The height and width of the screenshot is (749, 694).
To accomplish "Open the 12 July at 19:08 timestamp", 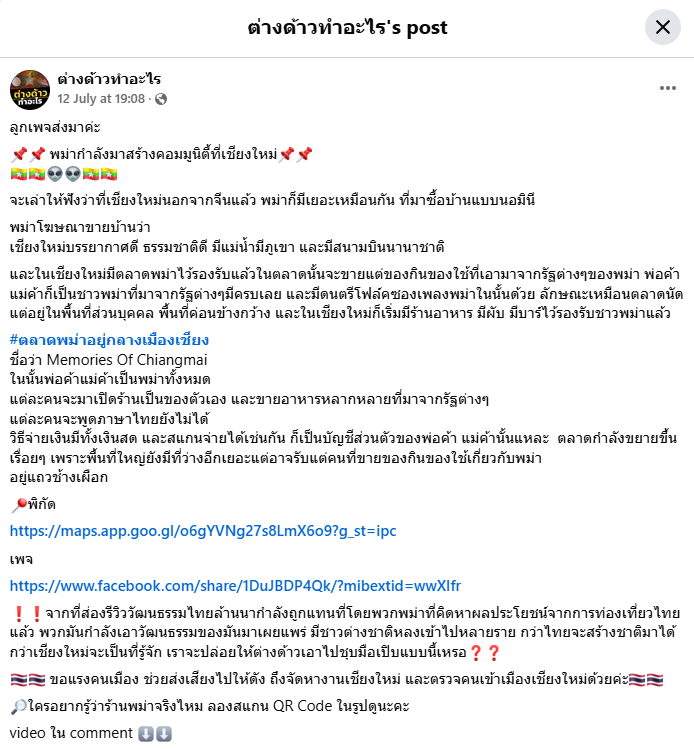I will pyautogui.click(x=101, y=99).
